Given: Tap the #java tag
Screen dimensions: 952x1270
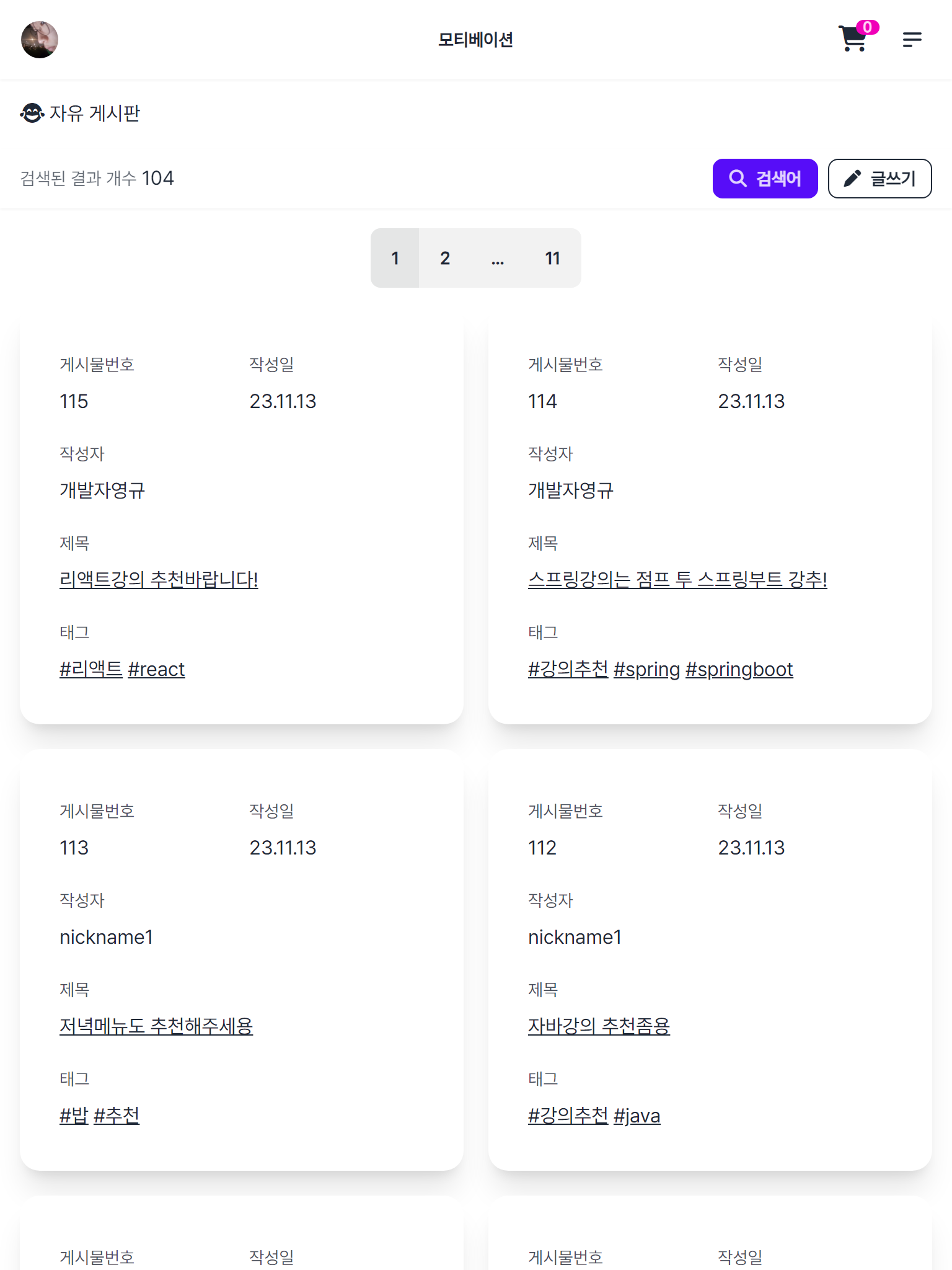Looking at the screenshot, I should coord(637,1116).
